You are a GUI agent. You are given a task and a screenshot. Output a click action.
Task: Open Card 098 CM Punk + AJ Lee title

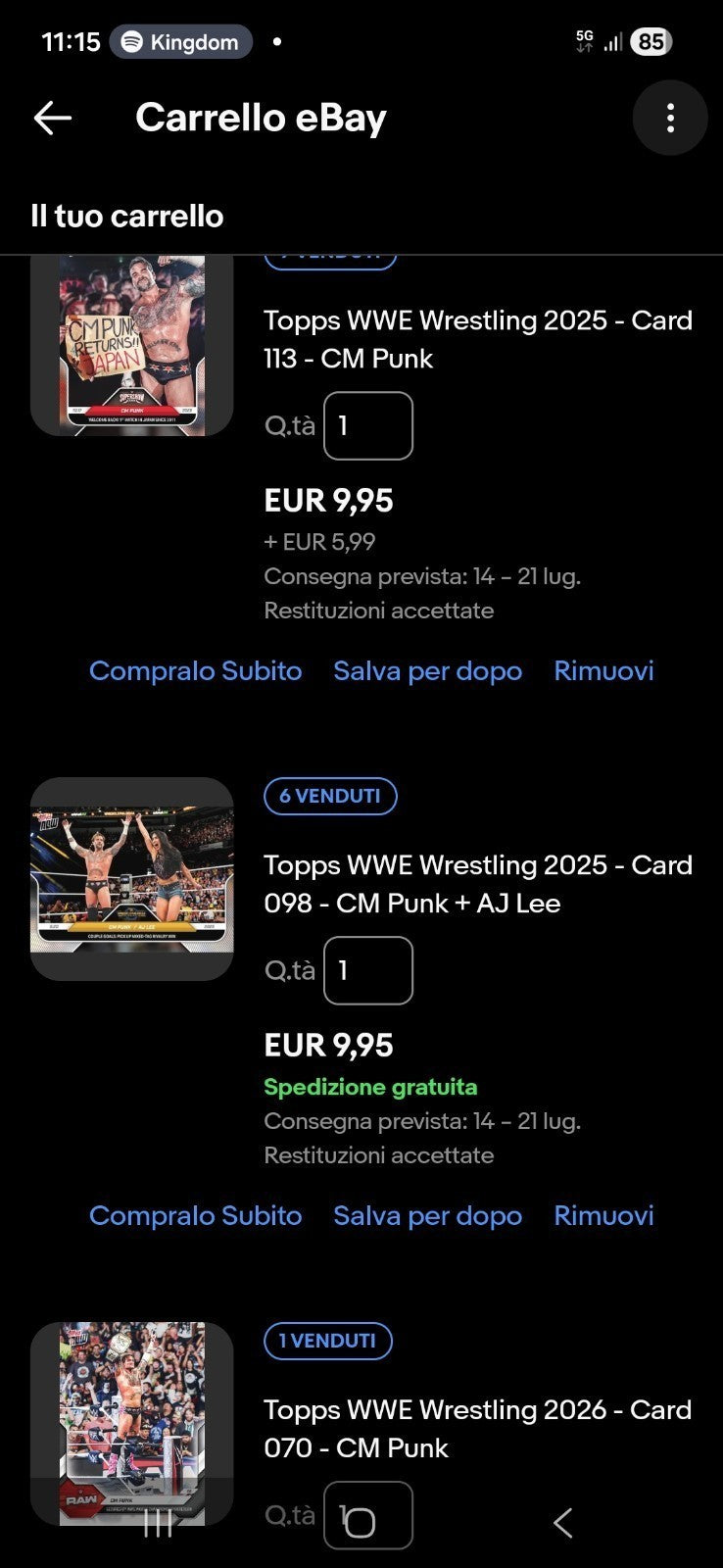coord(478,884)
